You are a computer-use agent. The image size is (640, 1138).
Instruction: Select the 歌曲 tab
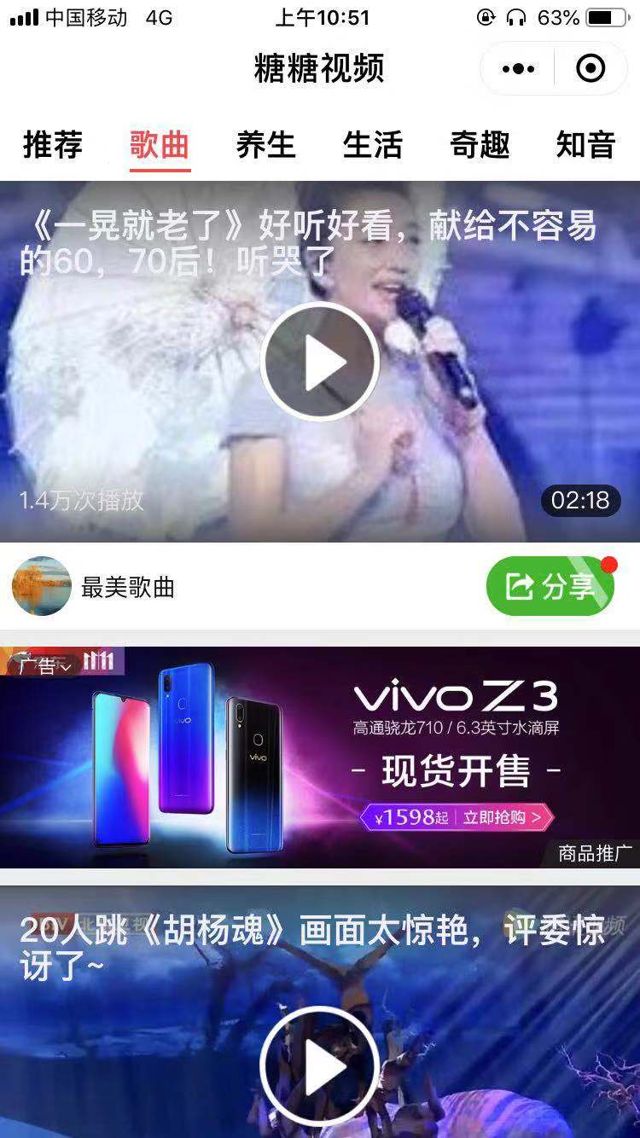pos(160,145)
